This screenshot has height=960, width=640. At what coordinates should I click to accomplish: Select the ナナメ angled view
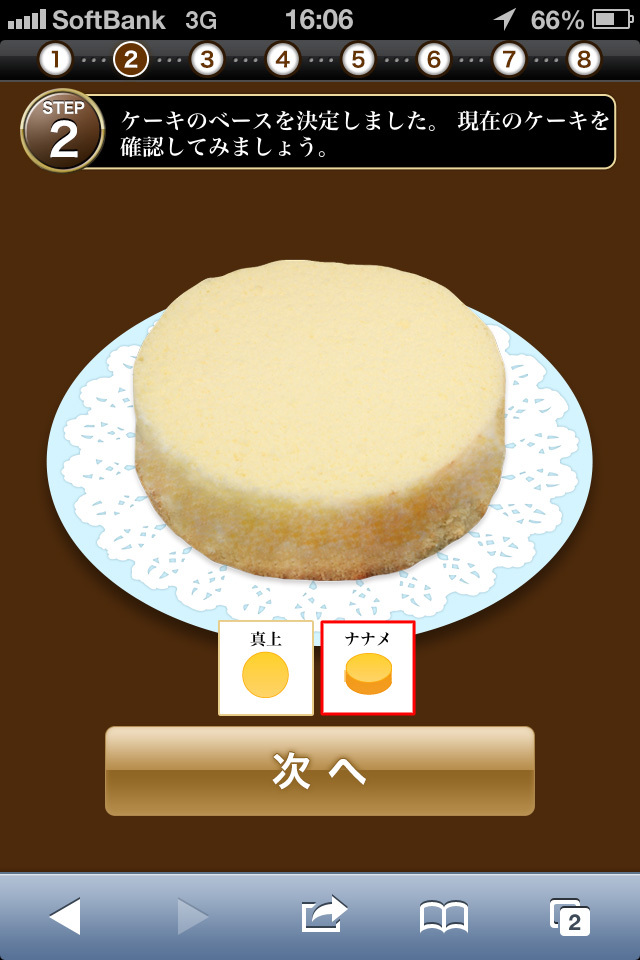(368, 668)
